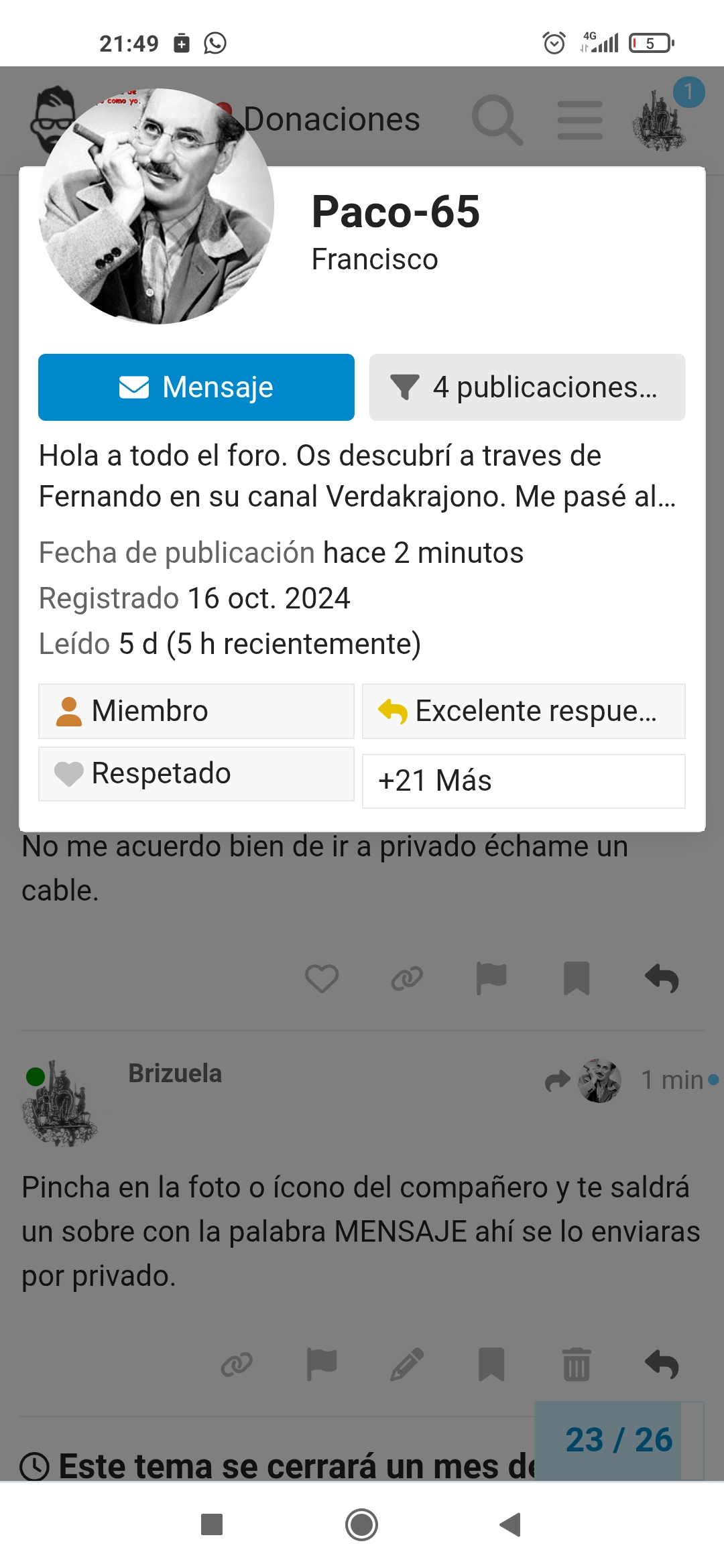Open the forum search

click(x=496, y=121)
